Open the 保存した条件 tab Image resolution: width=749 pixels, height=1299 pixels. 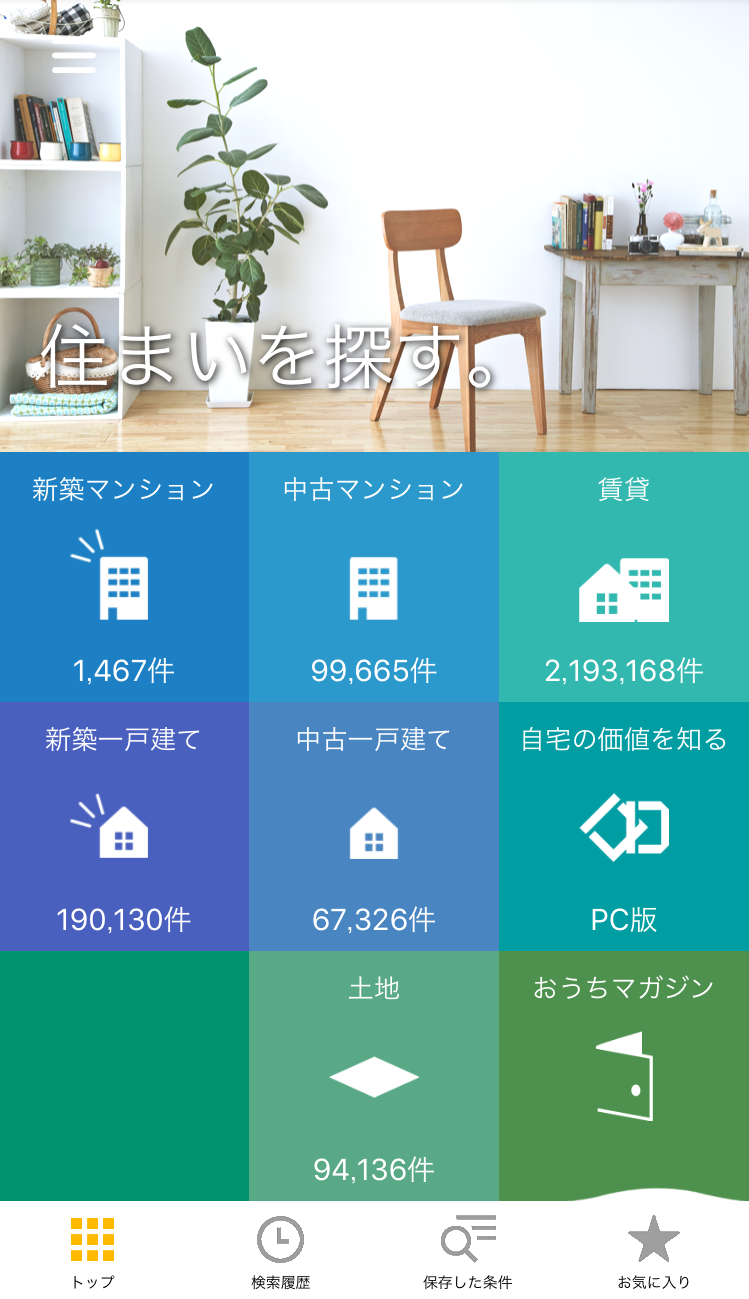[468, 1251]
